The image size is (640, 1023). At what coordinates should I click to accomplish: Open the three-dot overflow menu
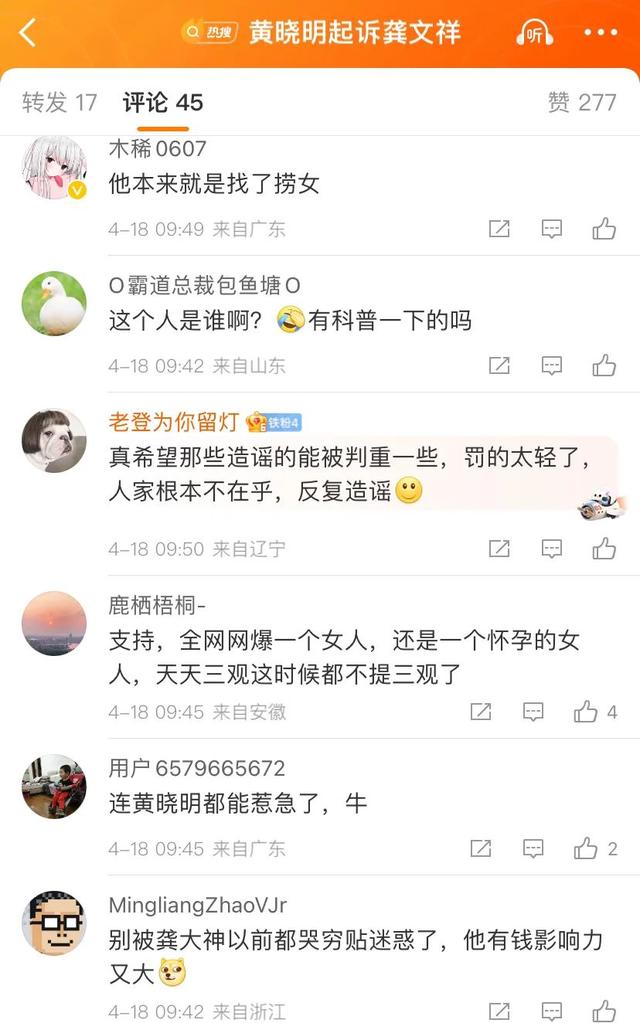pyautogui.click(x=600, y=33)
